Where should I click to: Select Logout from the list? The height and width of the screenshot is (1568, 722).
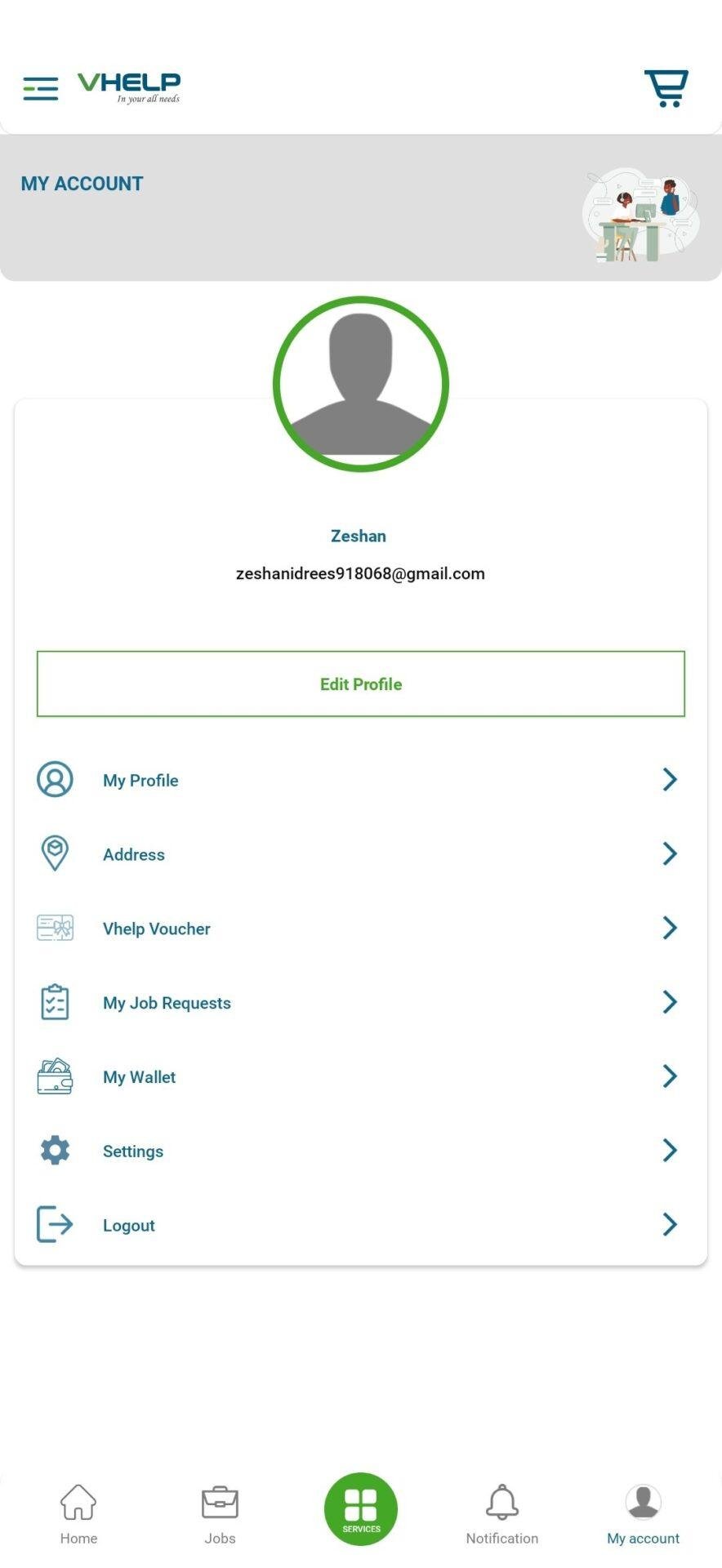[360, 1225]
